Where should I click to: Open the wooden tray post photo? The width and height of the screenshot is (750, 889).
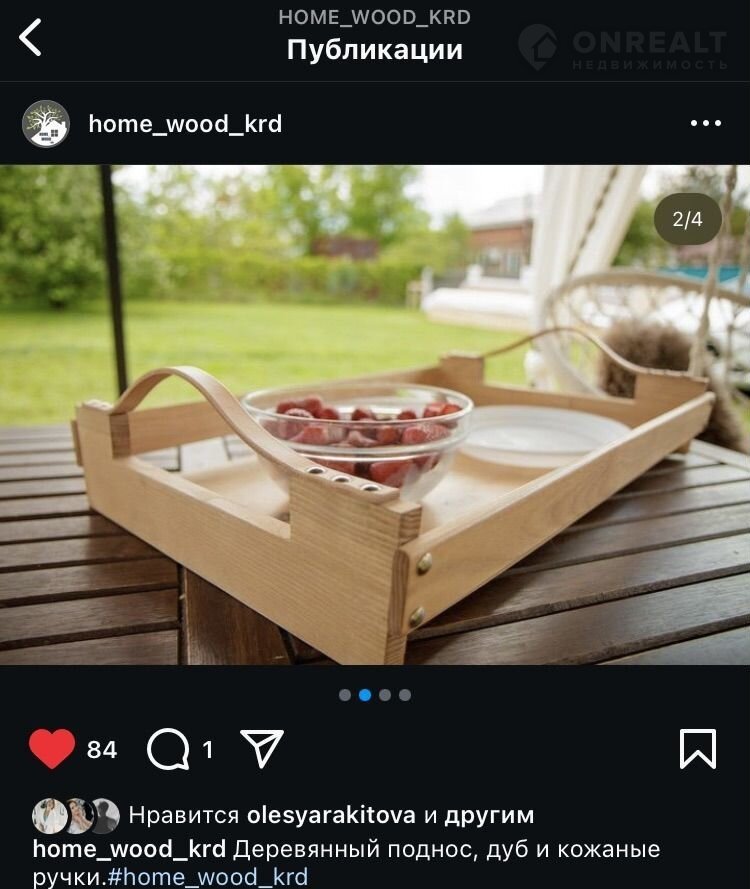(375, 415)
